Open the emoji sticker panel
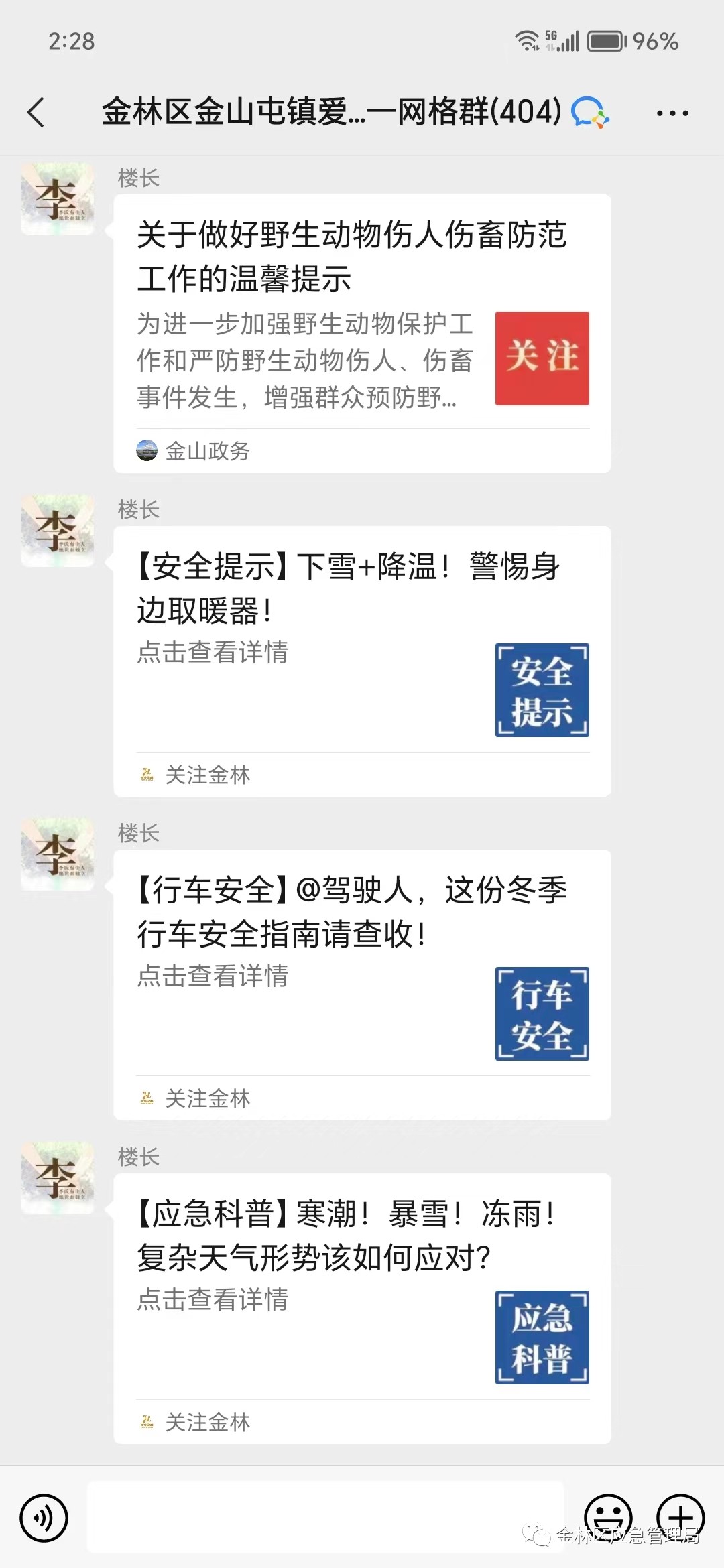Image resolution: width=724 pixels, height=1568 pixels. point(608,1517)
